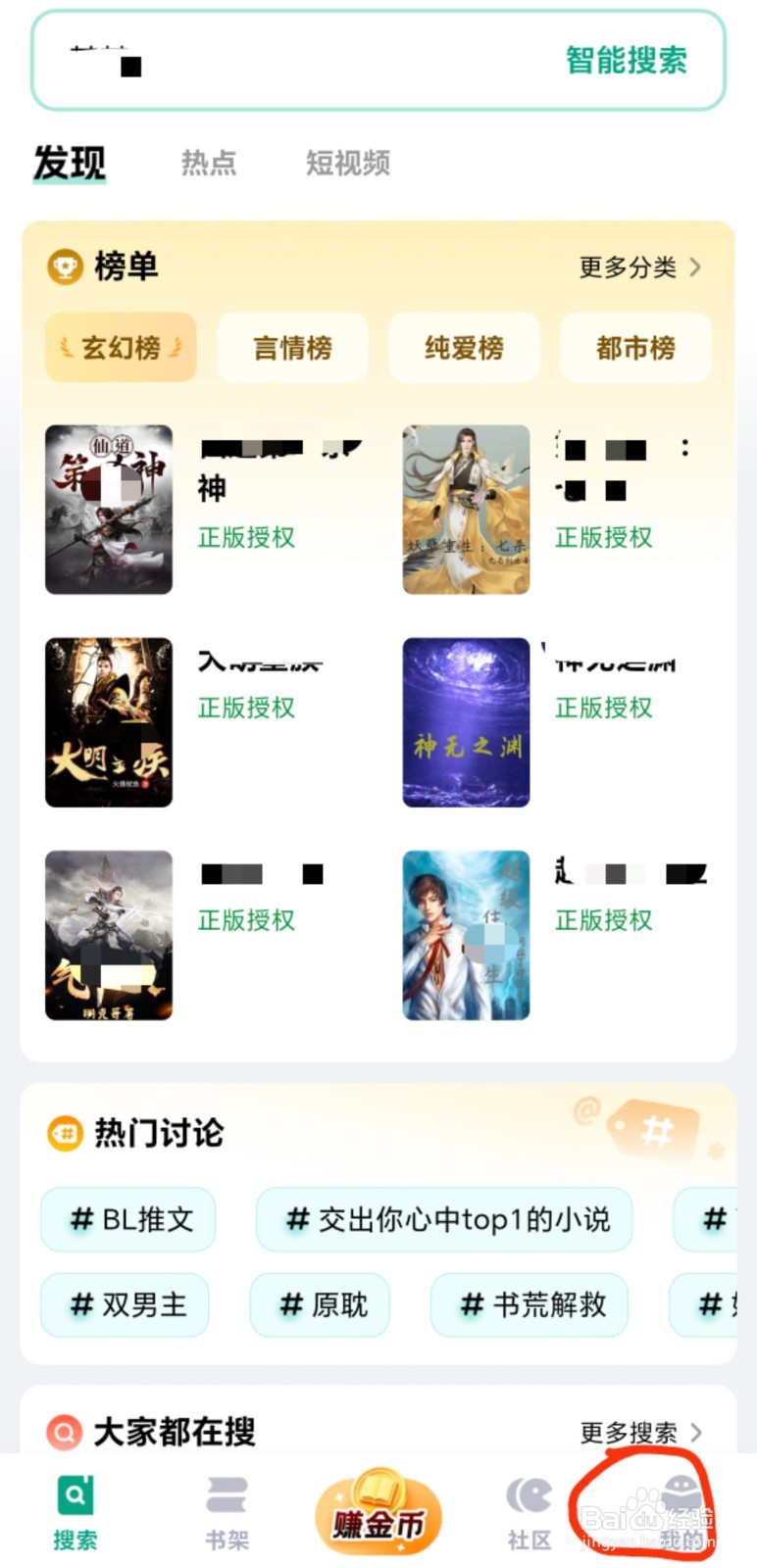Switch to the 热点 tab

pyautogui.click(x=209, y=163)
